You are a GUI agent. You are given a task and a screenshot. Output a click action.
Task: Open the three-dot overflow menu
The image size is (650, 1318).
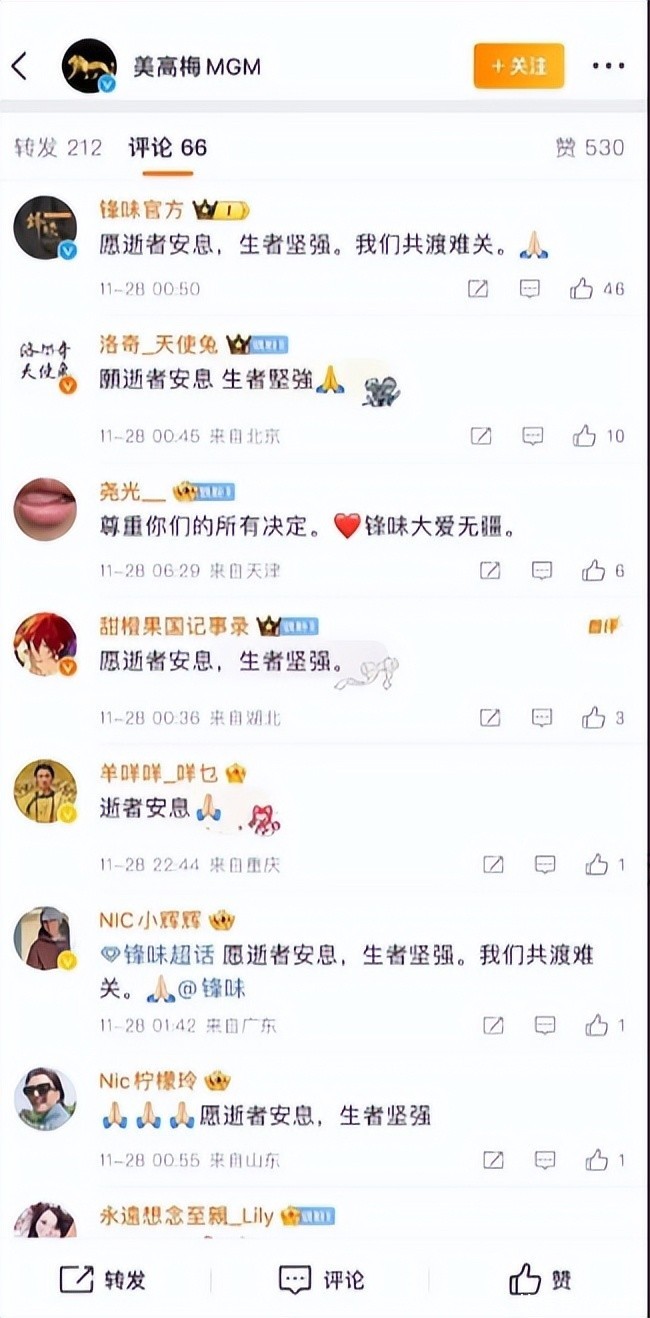608,67
